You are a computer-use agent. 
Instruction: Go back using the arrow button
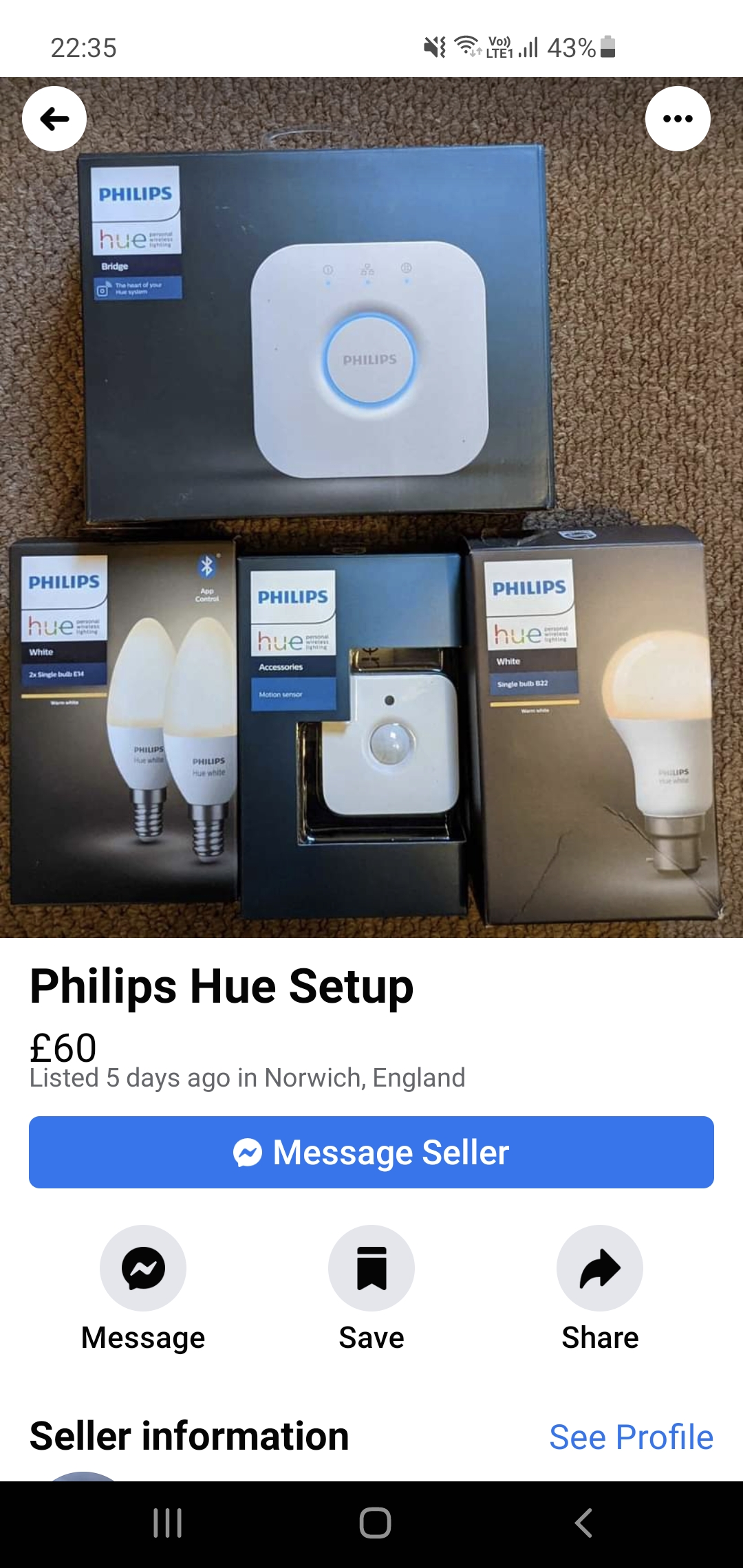pyautogui.click(x=54, y=119)
